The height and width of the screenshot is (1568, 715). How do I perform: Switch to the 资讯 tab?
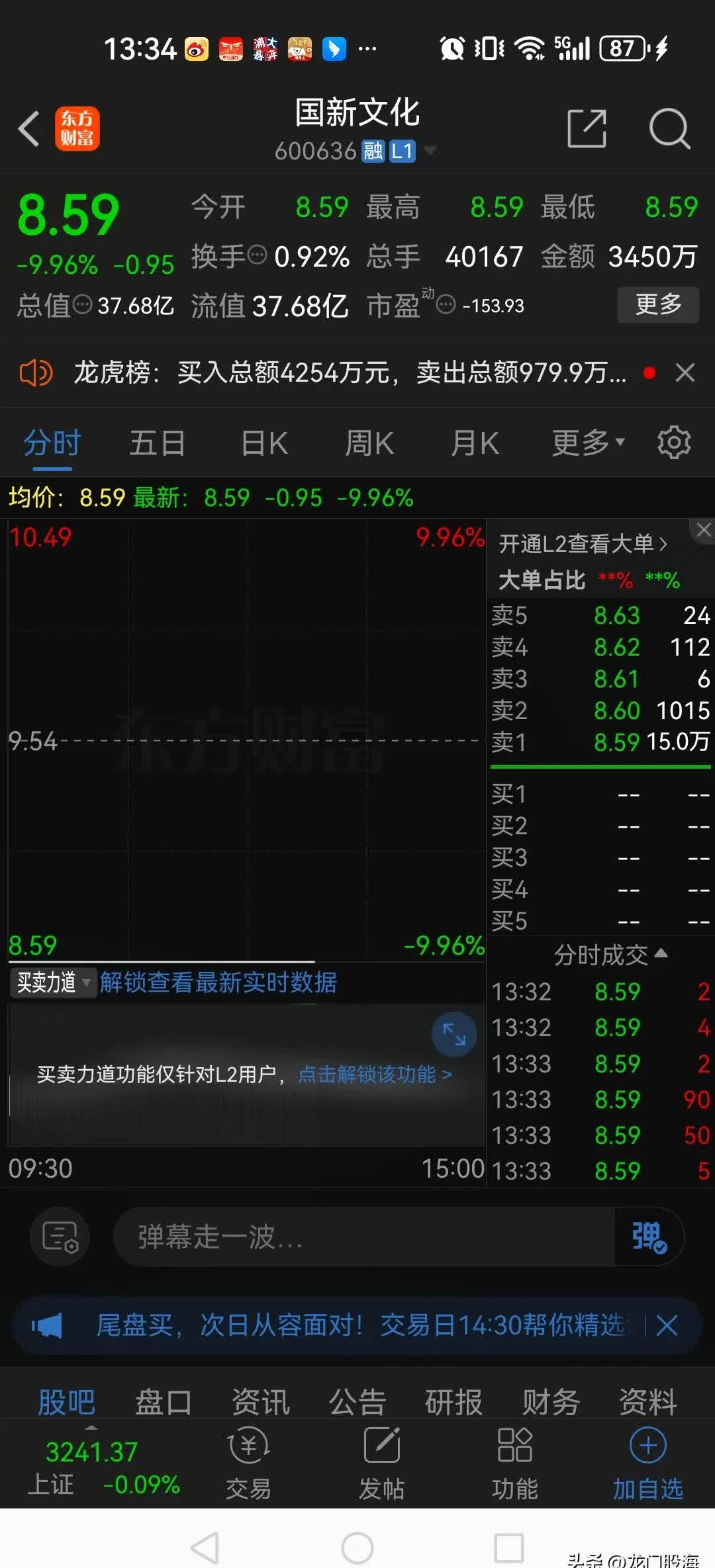[x=260, y=1401]
